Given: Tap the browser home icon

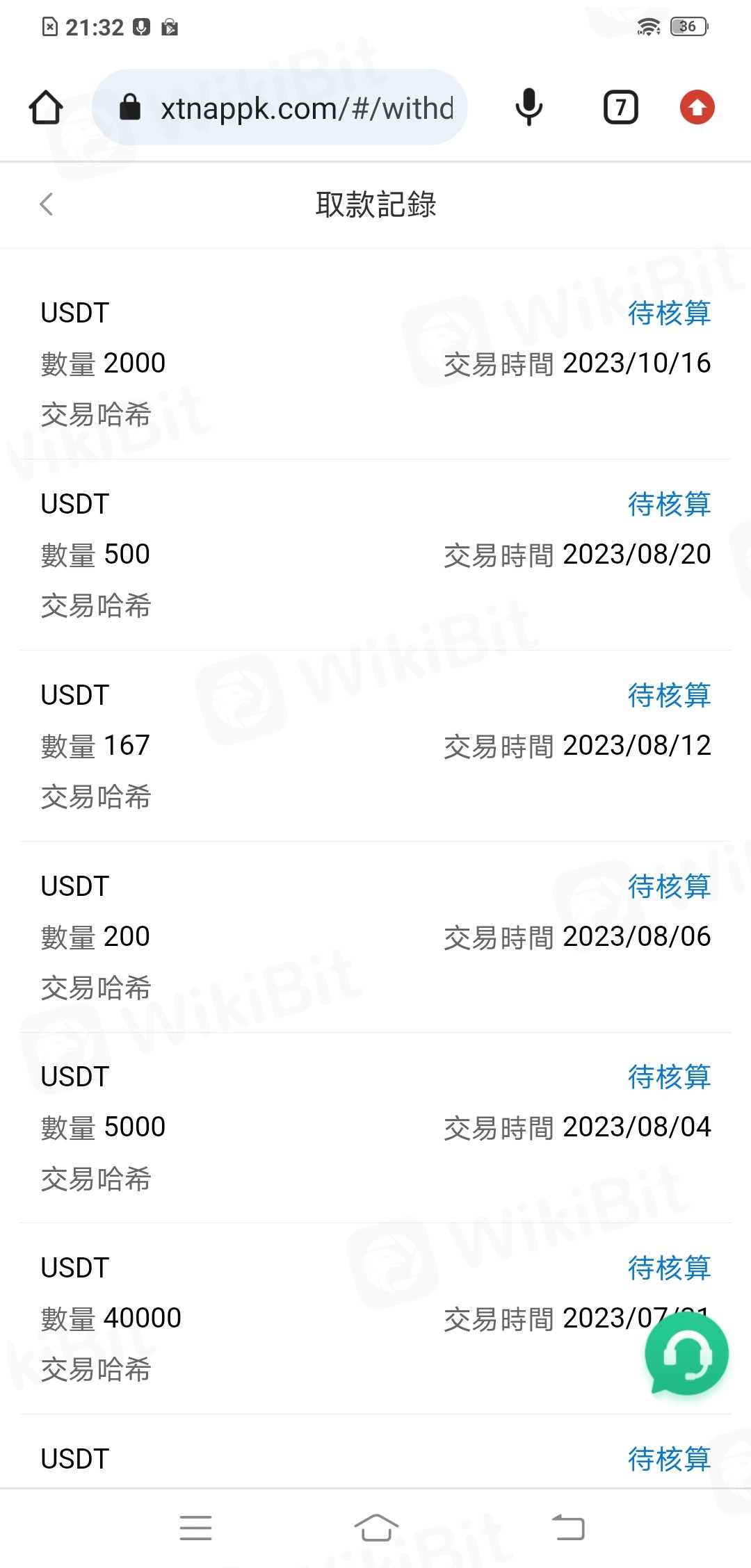Looking at the screenshot, I should pos(46,108).
